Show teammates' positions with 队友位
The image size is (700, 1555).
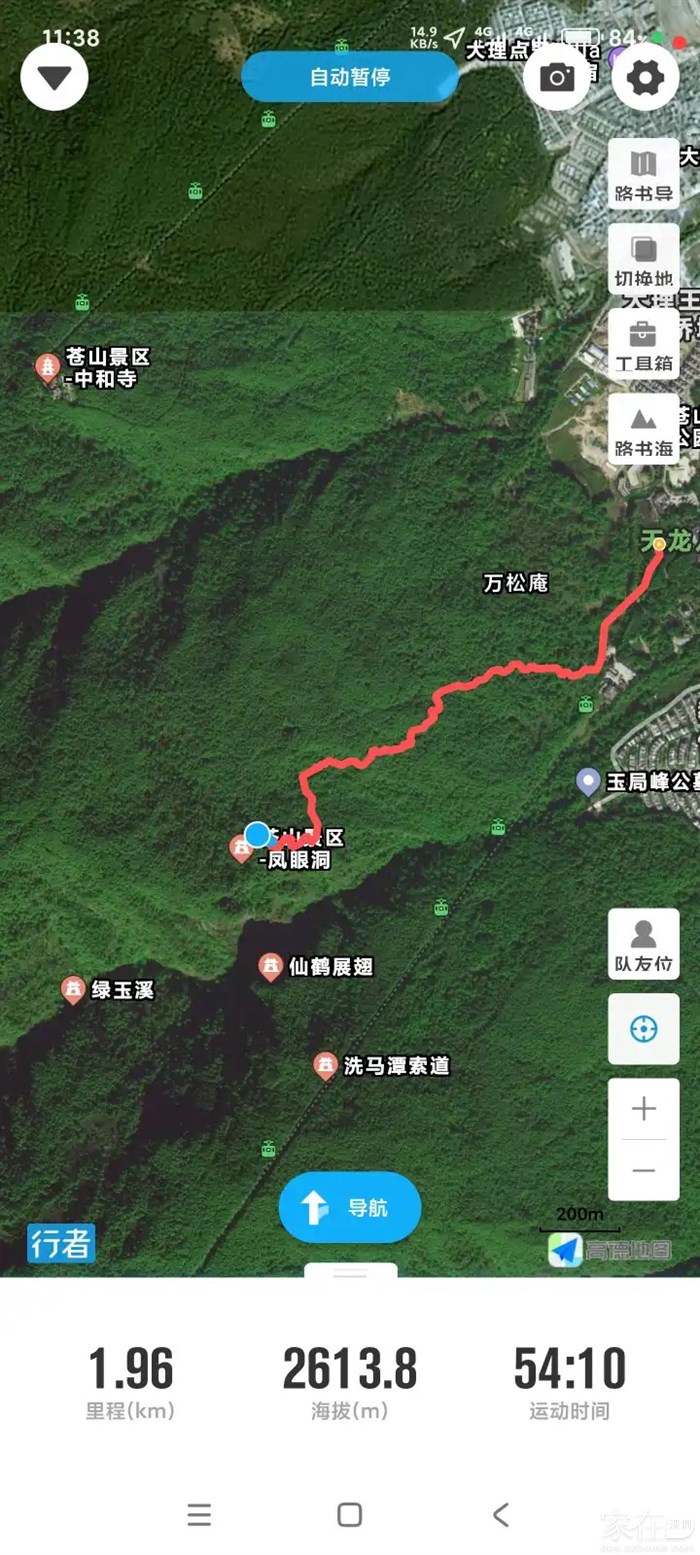(644, 944)
